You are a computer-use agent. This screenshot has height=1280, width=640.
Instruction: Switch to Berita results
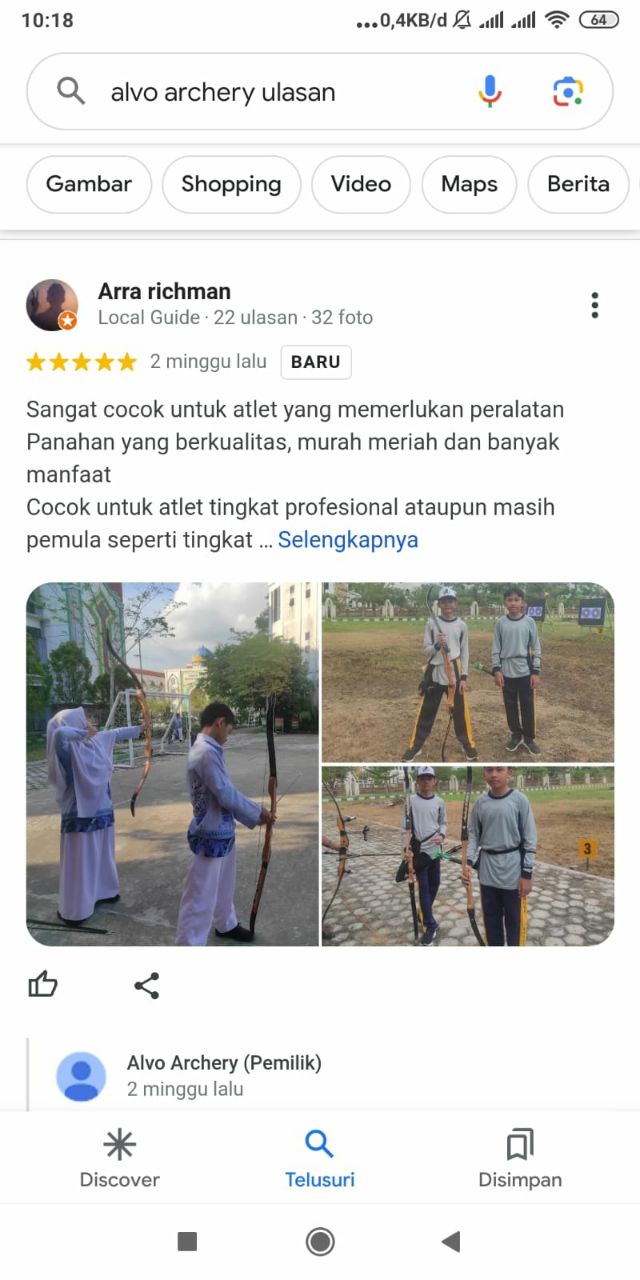click(x=578, y=184)
